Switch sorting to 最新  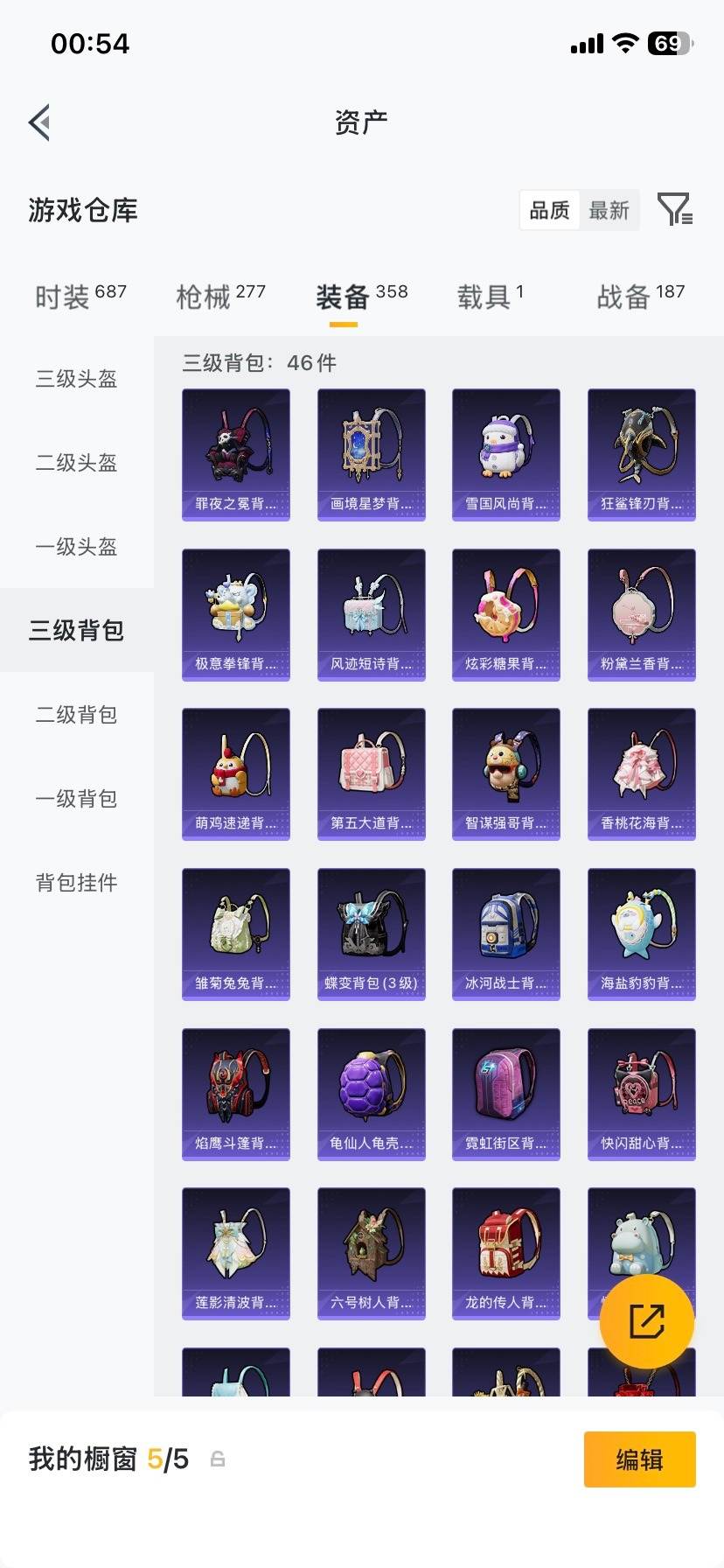609,210
